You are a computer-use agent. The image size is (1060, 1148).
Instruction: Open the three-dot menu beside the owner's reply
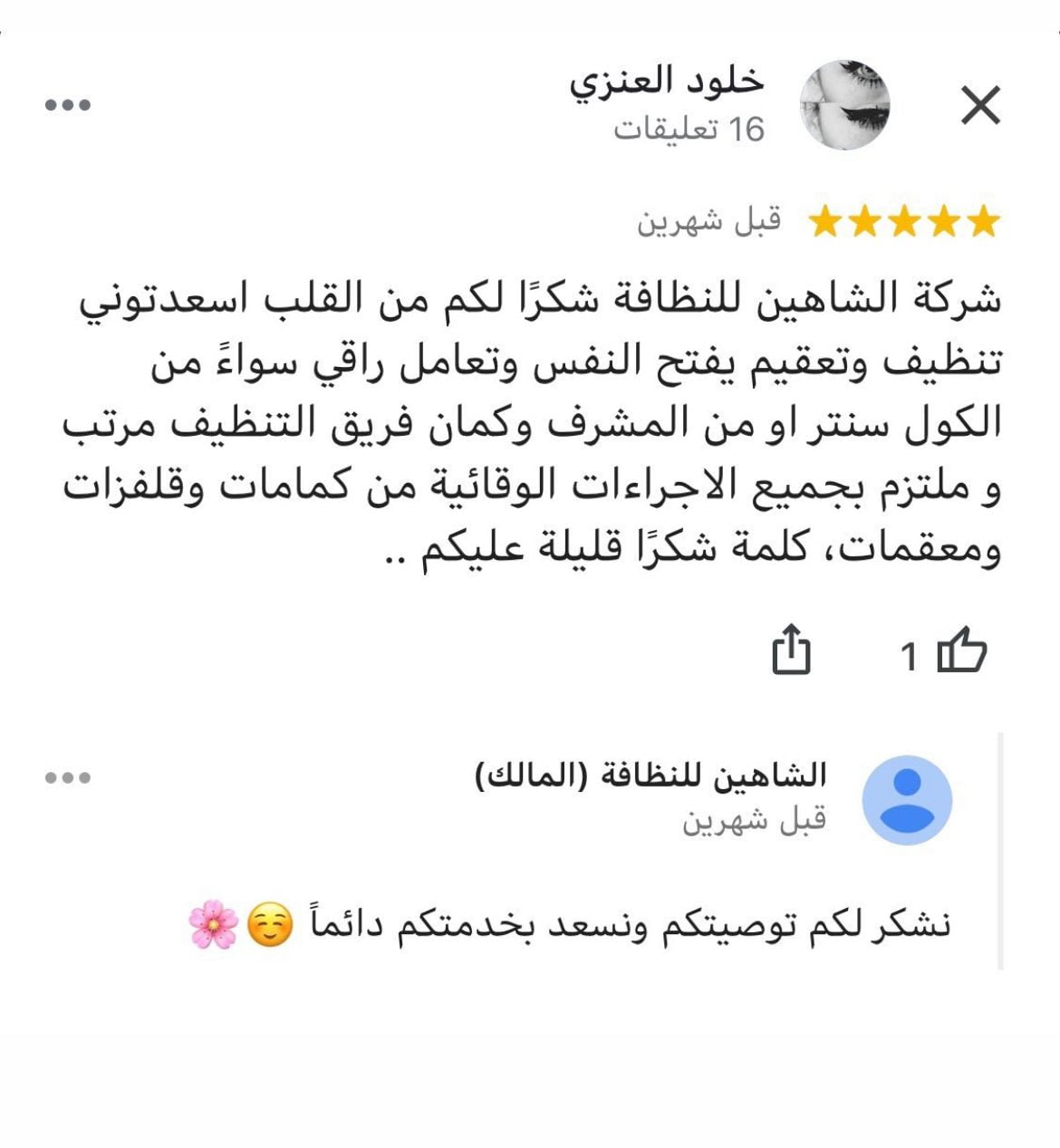(68, 777)
